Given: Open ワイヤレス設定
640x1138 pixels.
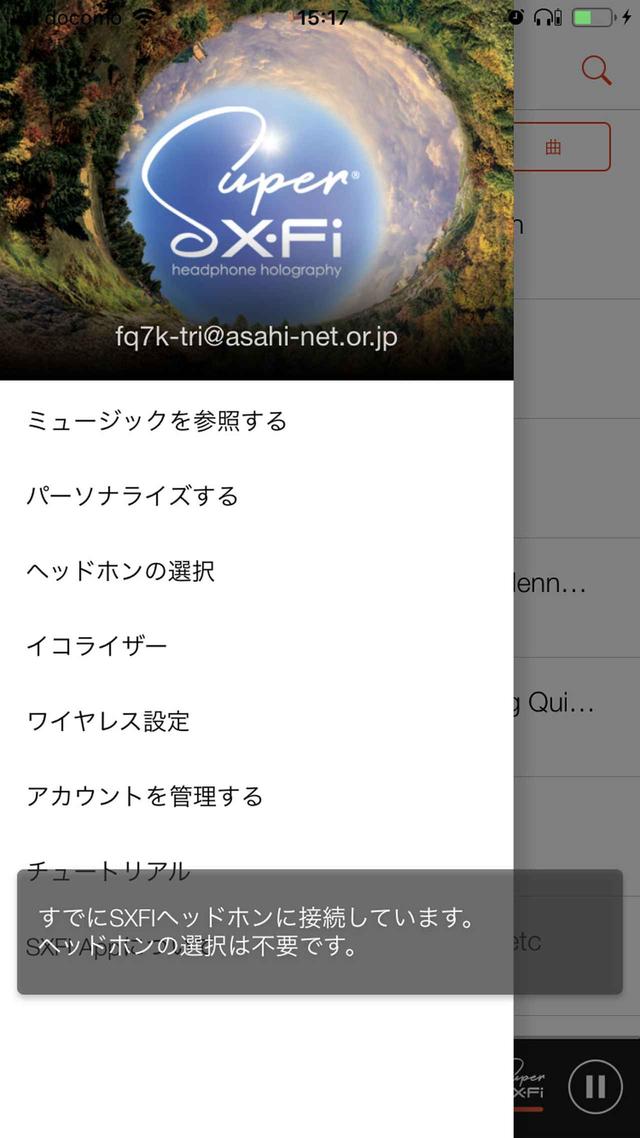Looking at the screenshot, I should coord(108,721).
